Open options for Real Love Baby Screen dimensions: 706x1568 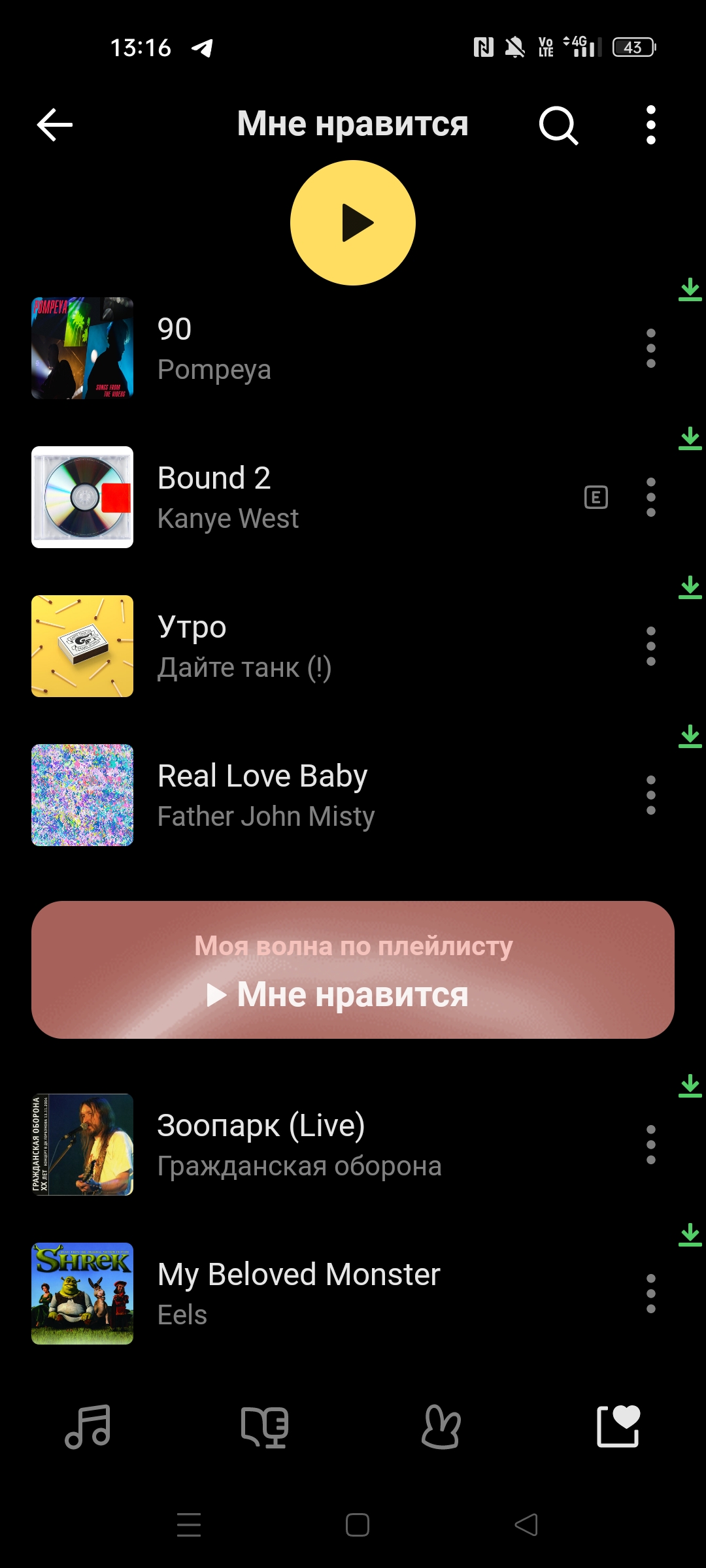(650, 795)
